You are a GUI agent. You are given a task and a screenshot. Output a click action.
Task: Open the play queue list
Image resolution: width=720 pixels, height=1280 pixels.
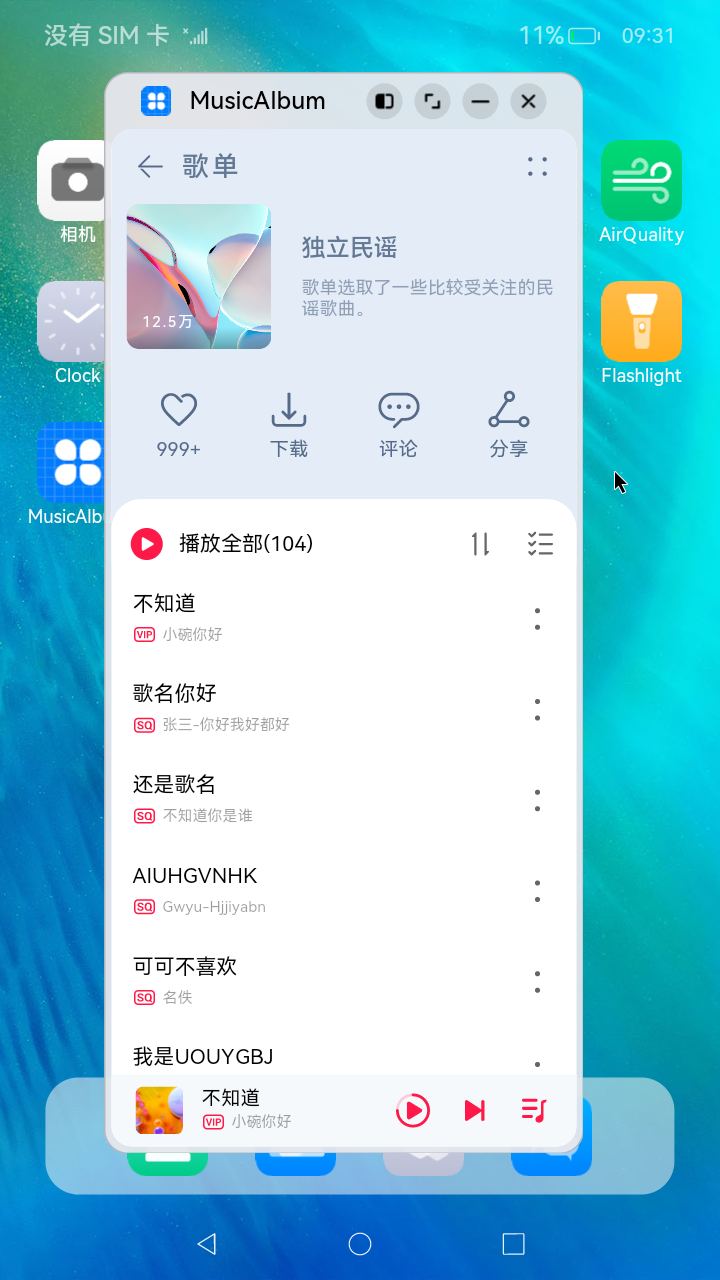(x=534, y=1110)
